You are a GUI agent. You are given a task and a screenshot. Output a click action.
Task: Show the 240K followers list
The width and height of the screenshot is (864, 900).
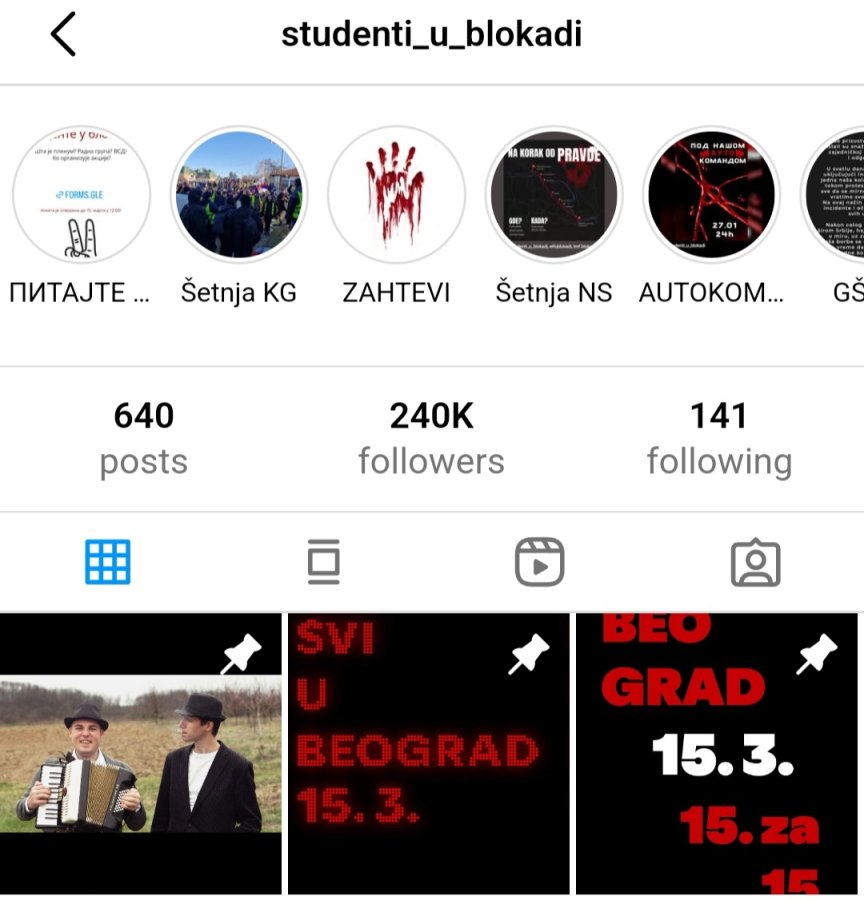[x=431, y=437]
